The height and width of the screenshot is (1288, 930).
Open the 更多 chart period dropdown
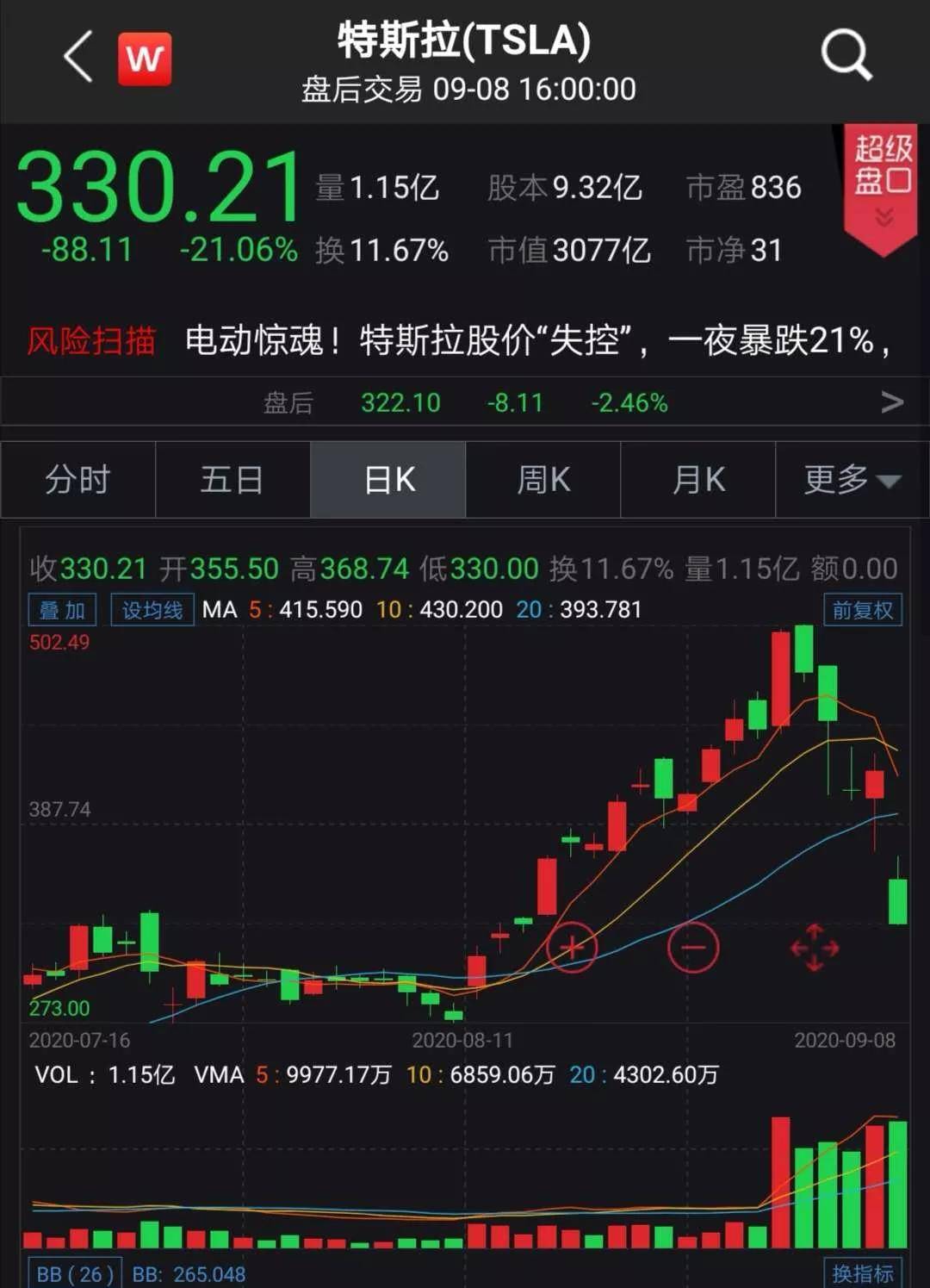852,480
